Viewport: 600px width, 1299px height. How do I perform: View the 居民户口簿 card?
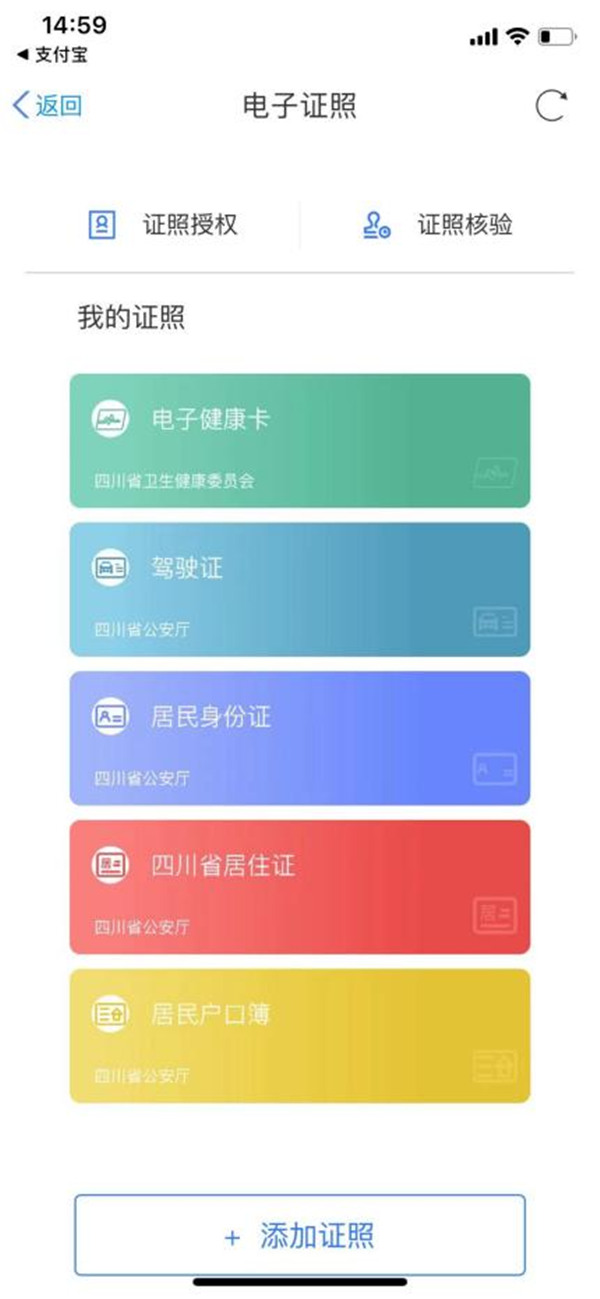pyautogui.click(x=299, y=1035)
